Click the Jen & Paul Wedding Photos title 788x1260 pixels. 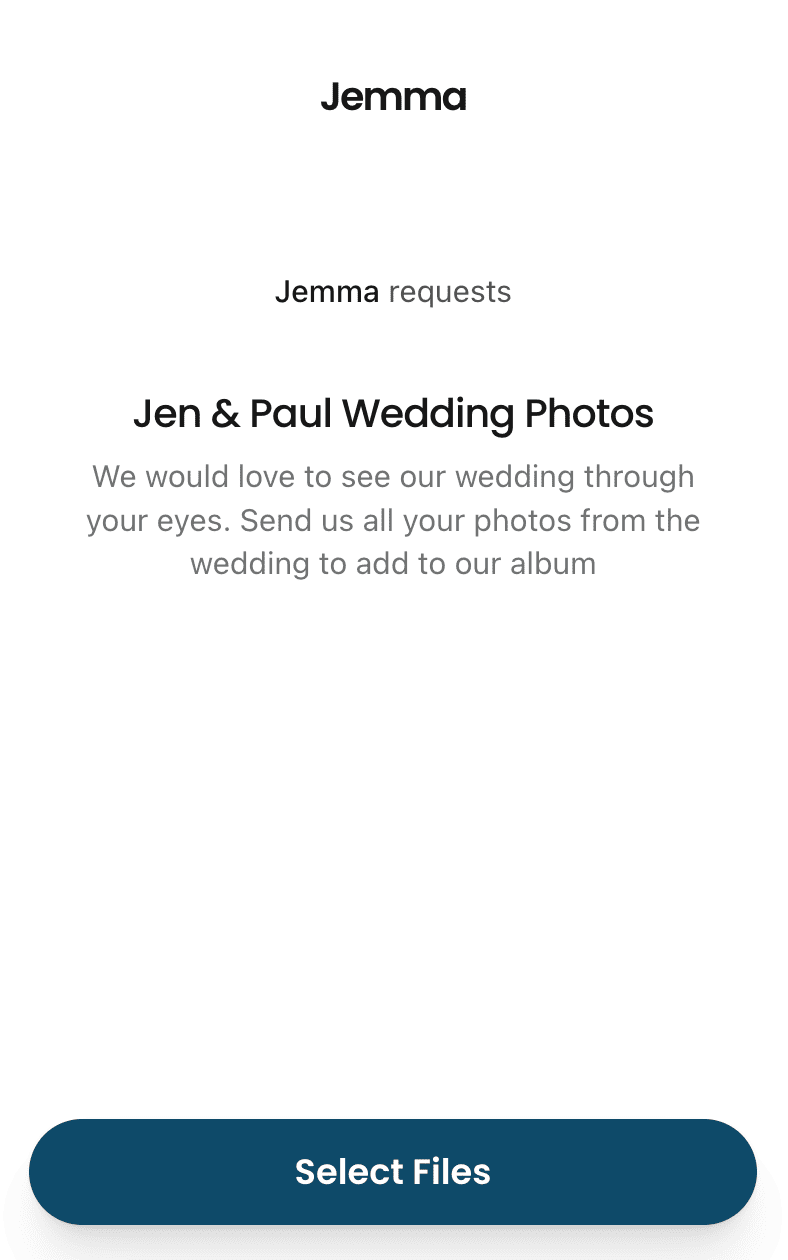click(x=394, y=413)
